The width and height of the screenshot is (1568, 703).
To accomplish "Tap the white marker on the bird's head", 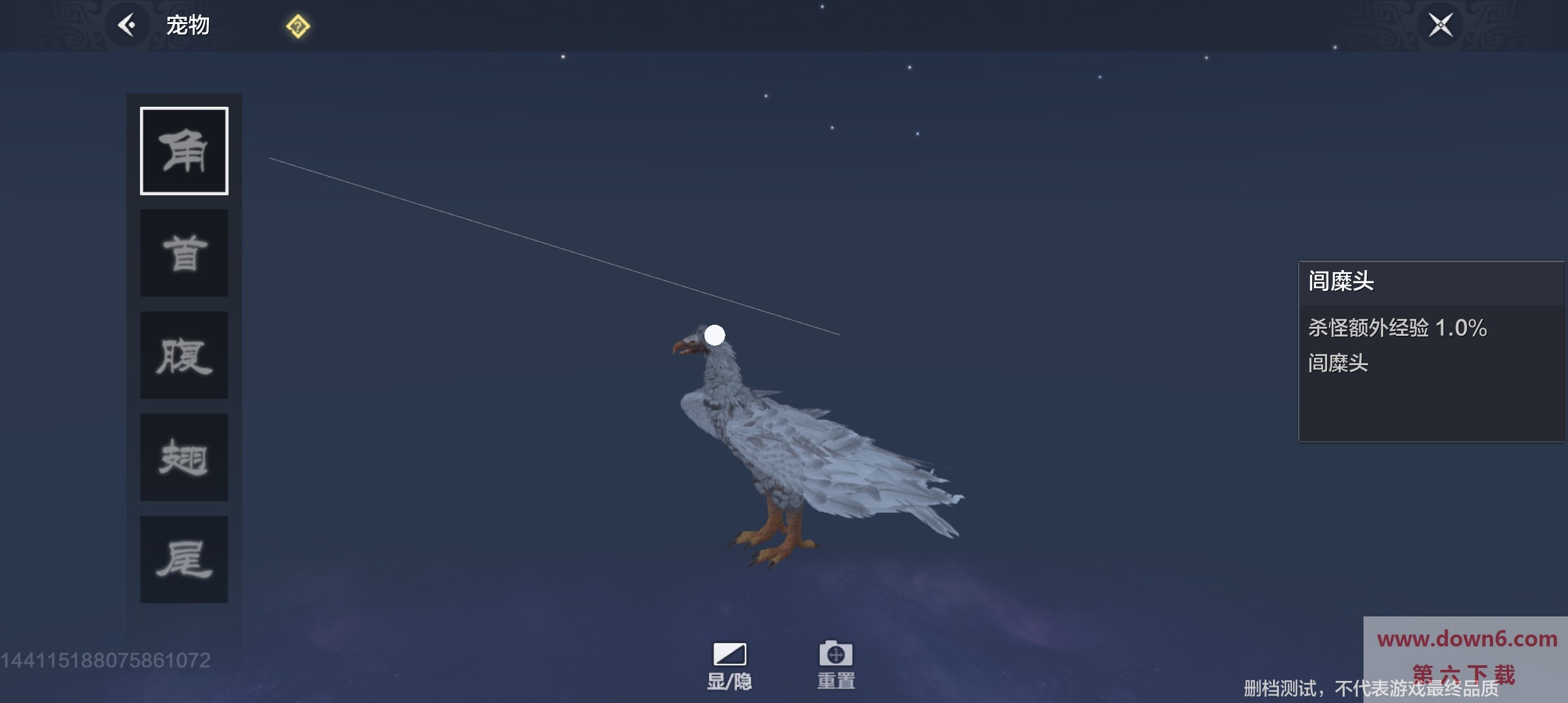I will (x=714, y=335).
